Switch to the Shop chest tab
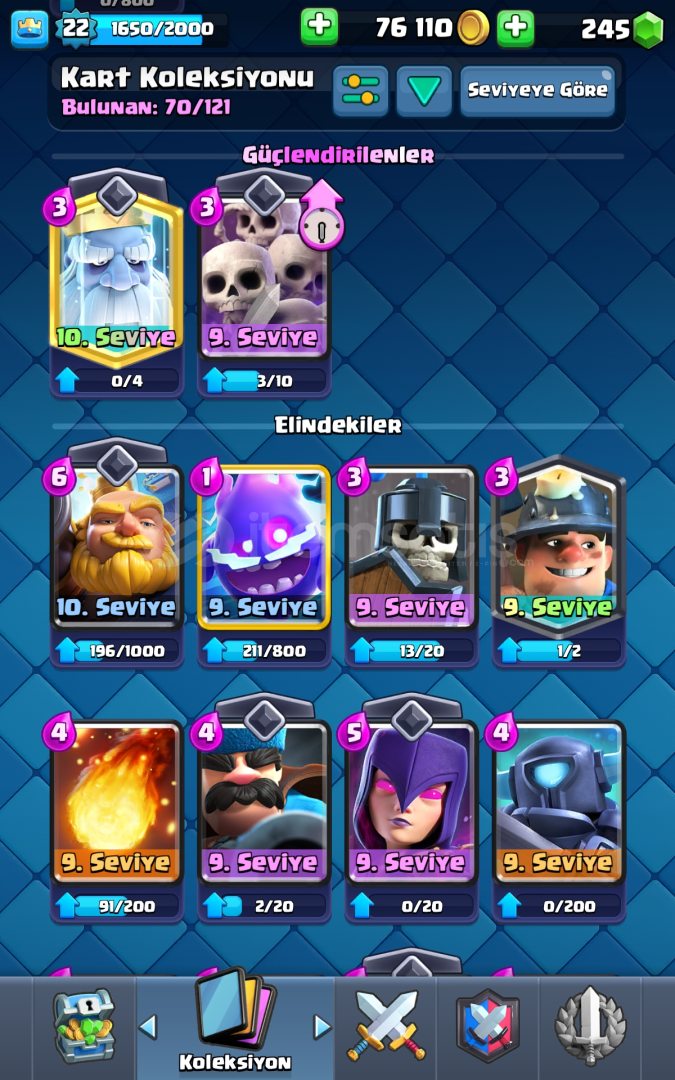The image size is (675, 1080). click(x=85, y=1027)
